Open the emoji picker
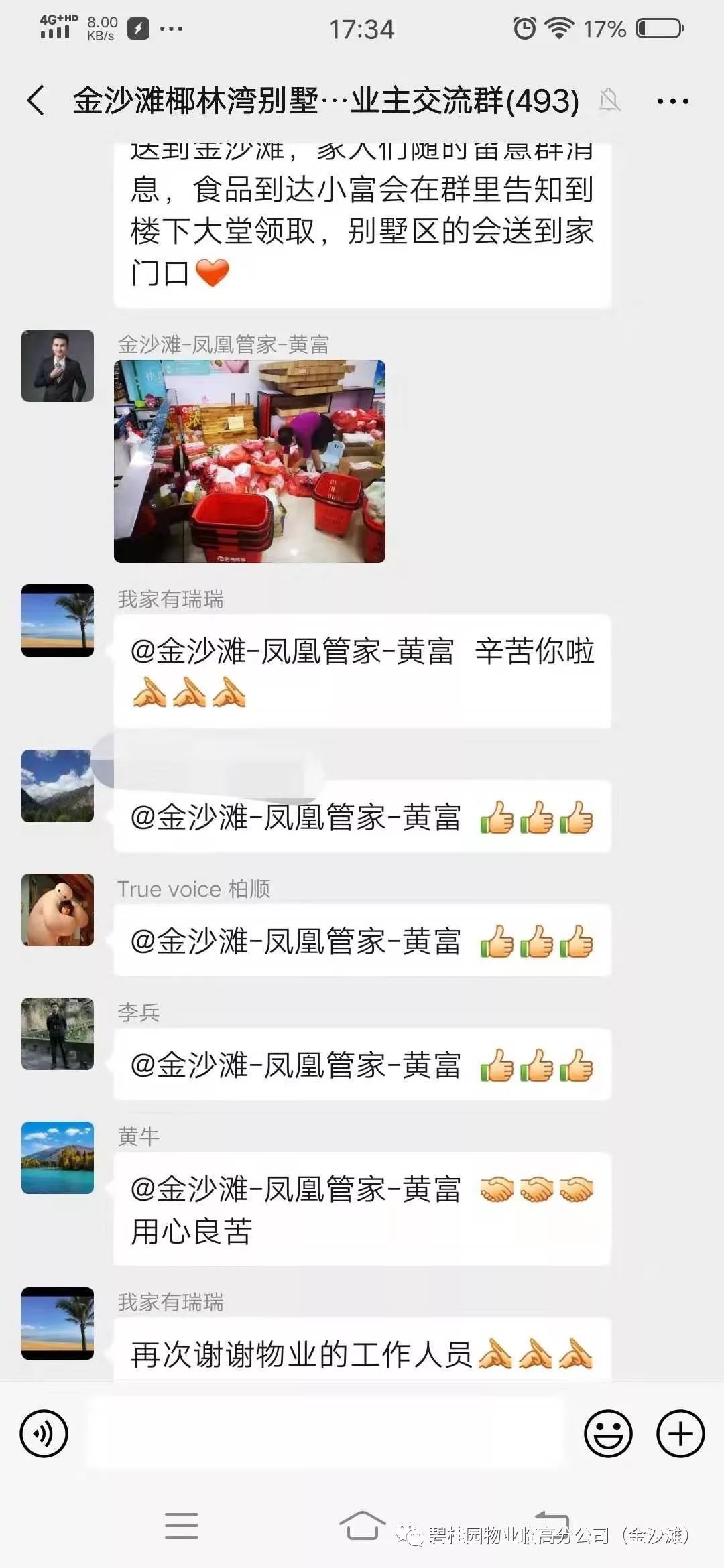 (608, 1434)
